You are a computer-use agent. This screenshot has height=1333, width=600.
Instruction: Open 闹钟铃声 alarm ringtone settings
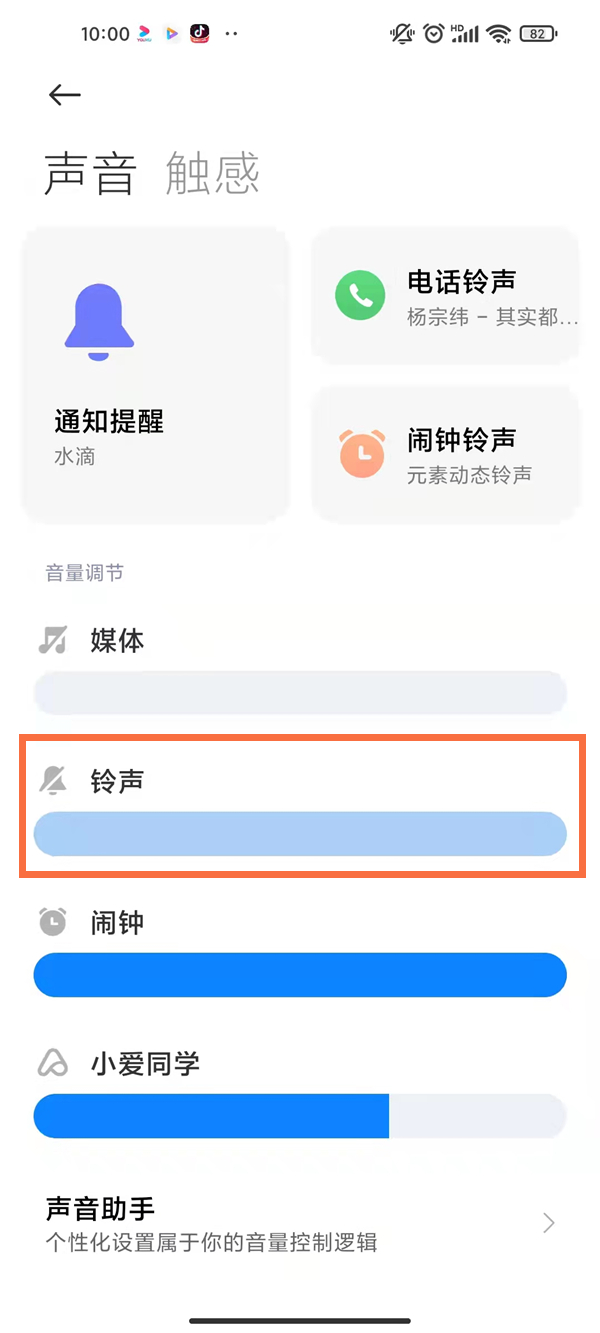[x=445, y=454]
